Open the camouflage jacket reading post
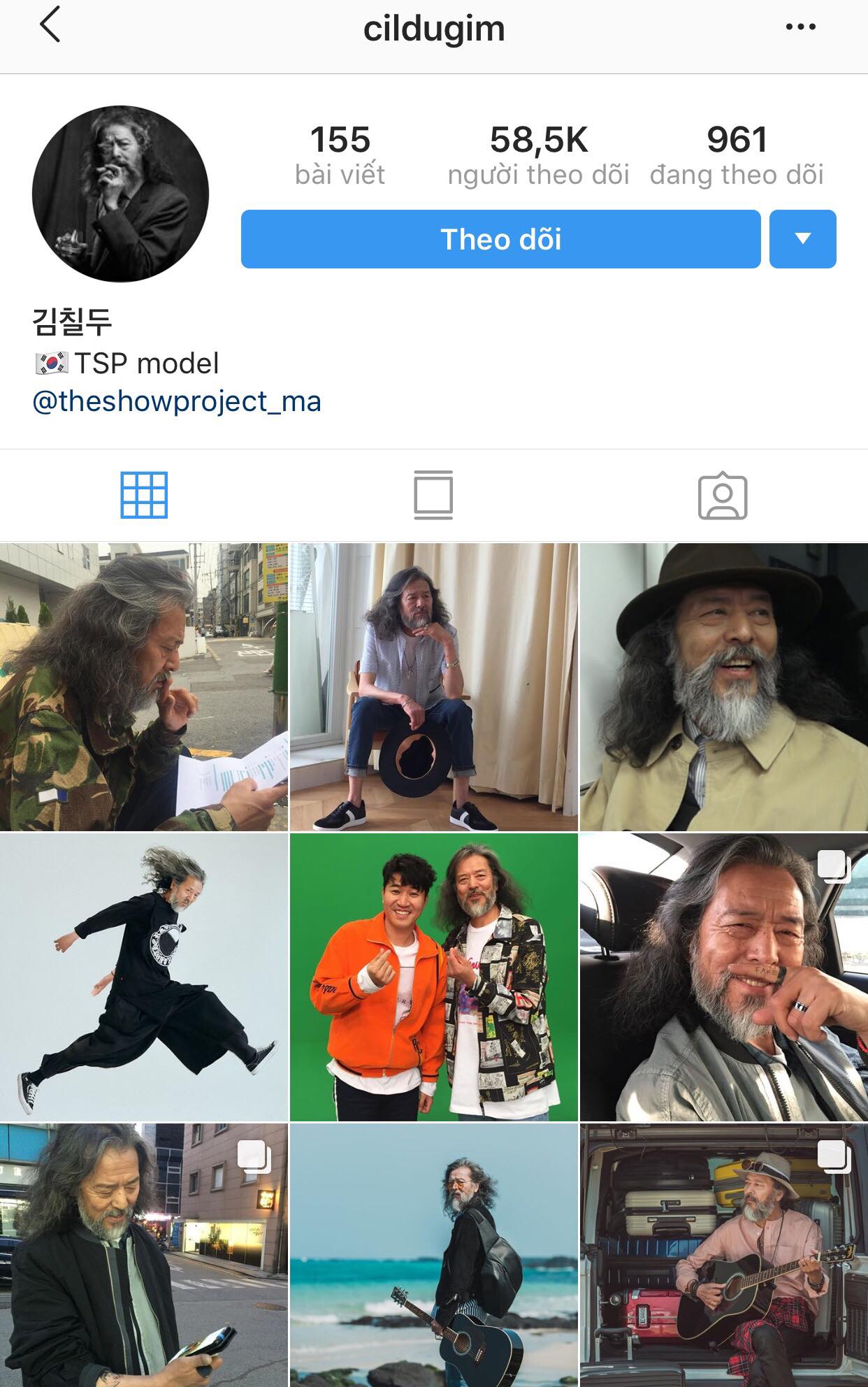This screenshot has height=1387, width=868. [x=143, y=687]
